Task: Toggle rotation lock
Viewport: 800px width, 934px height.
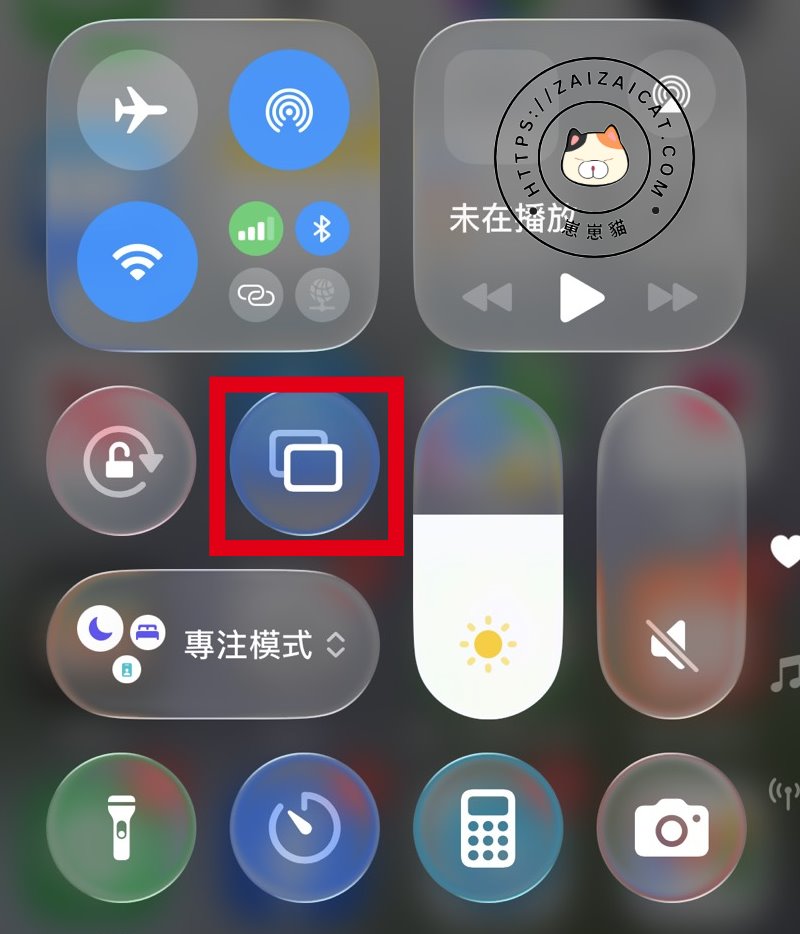Action: (x=122, y=462)
